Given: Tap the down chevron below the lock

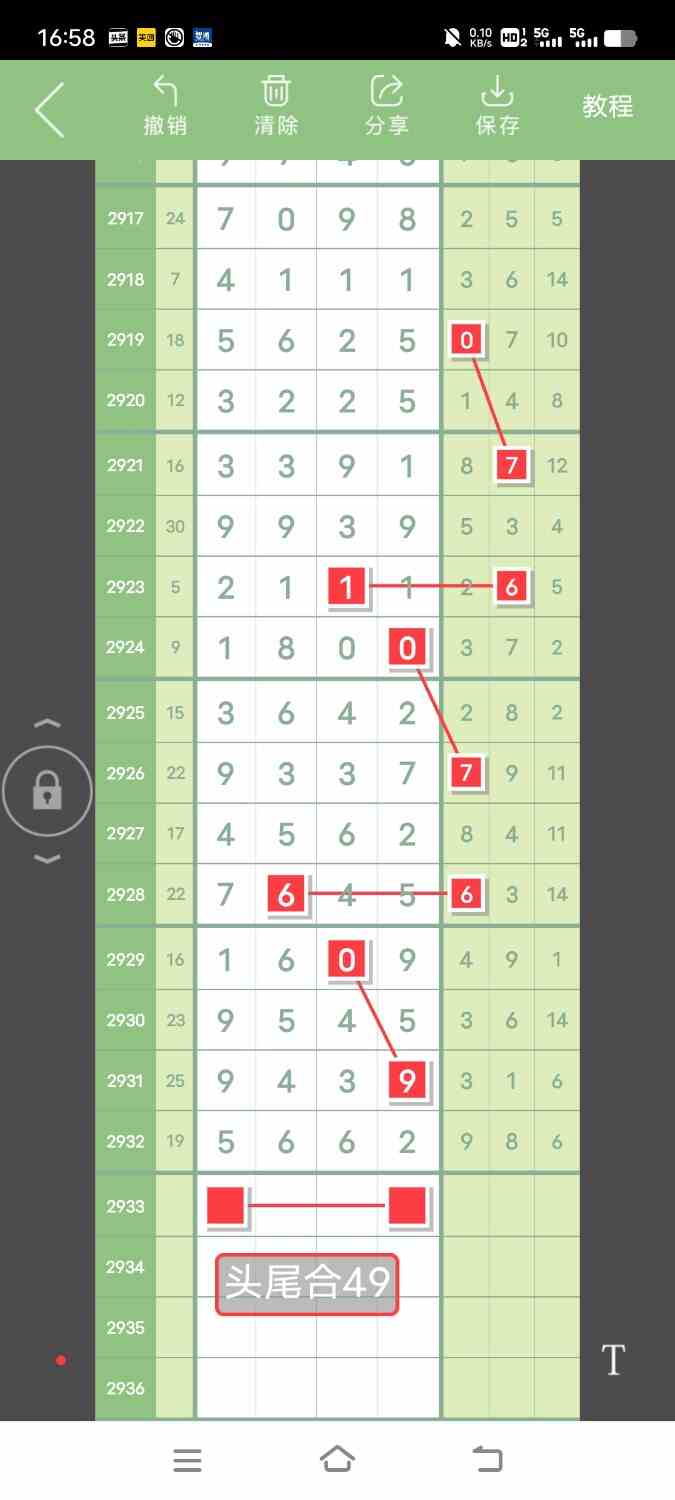Looking at the screenshot, I should pyautogui.click(x=48, y=859).
